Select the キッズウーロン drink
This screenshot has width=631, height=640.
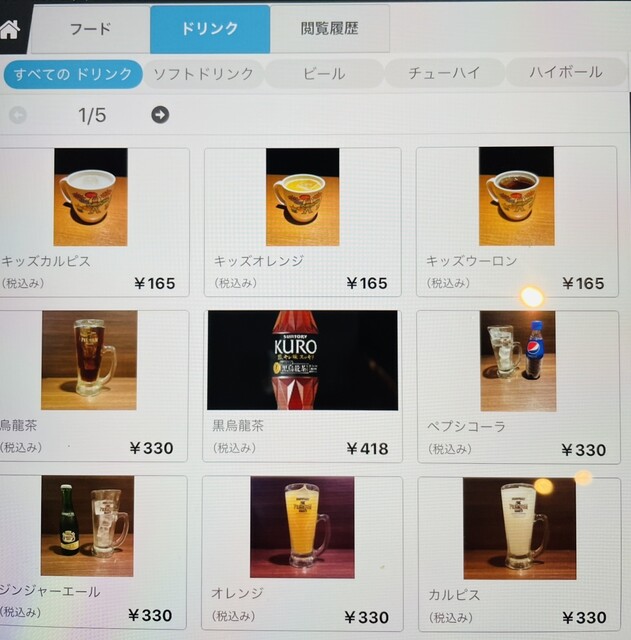pos(516,222)
